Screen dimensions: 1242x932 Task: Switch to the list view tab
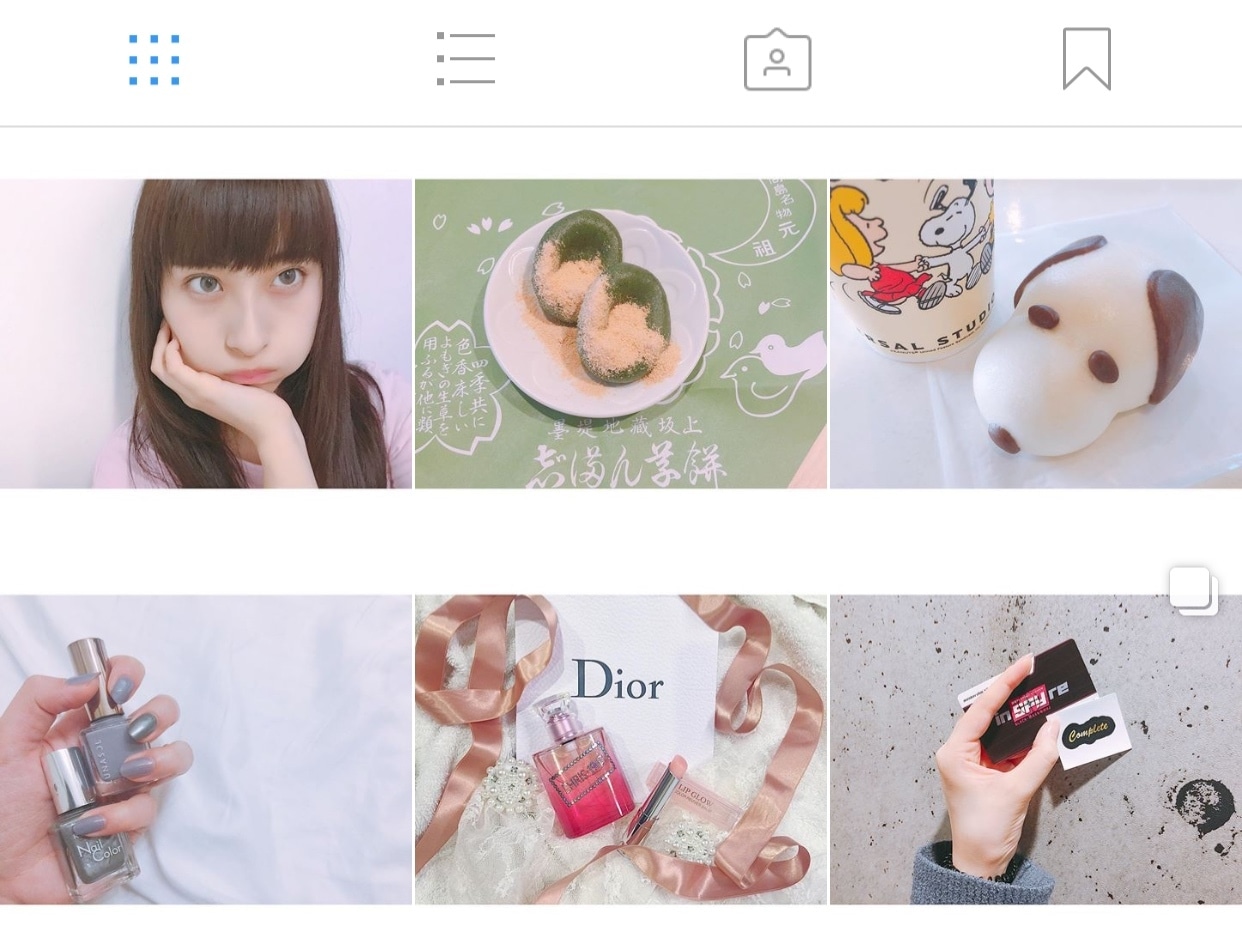pos(466,59)
